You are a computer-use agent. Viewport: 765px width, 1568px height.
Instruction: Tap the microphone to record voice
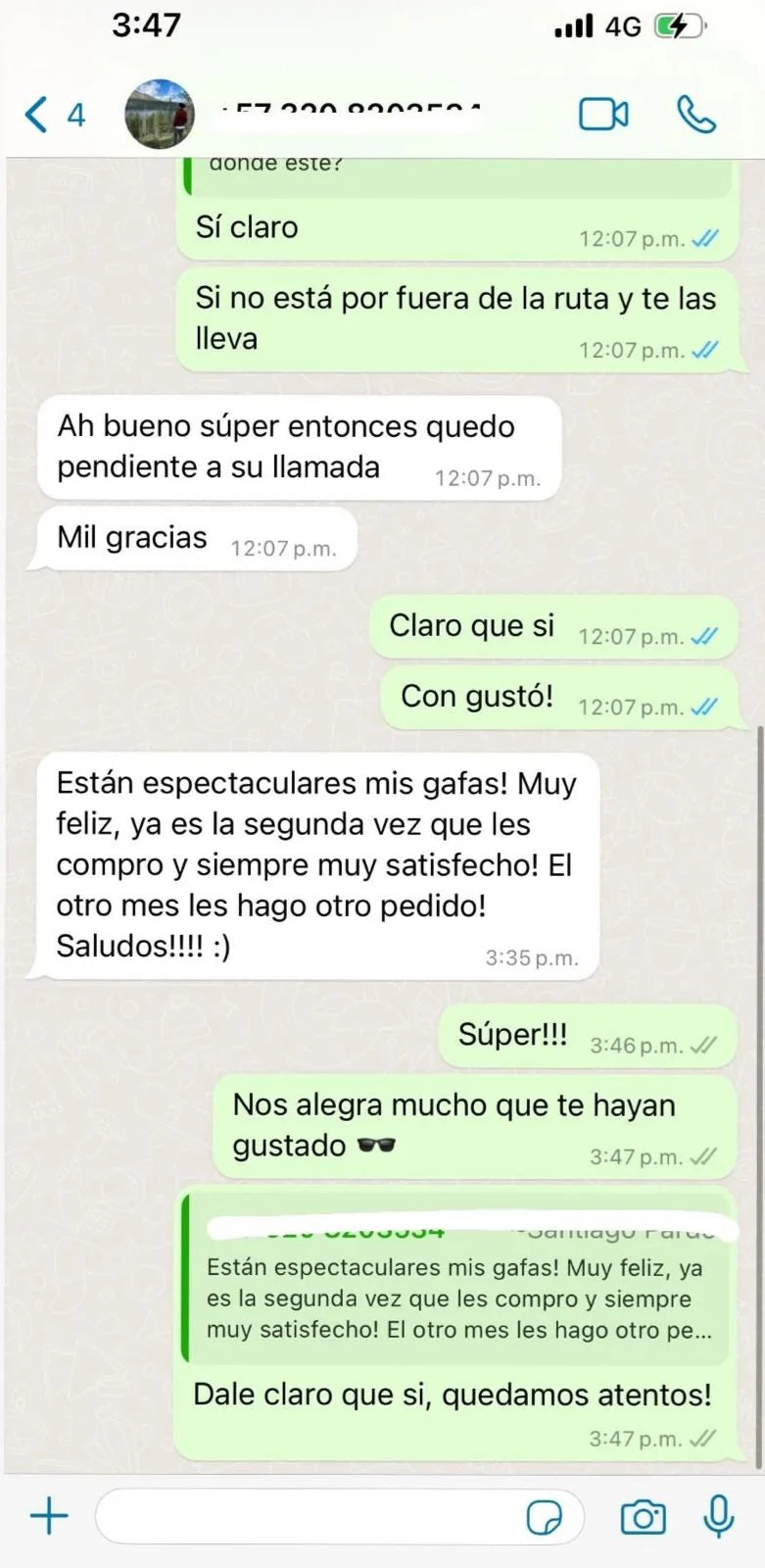[719, 1517]
